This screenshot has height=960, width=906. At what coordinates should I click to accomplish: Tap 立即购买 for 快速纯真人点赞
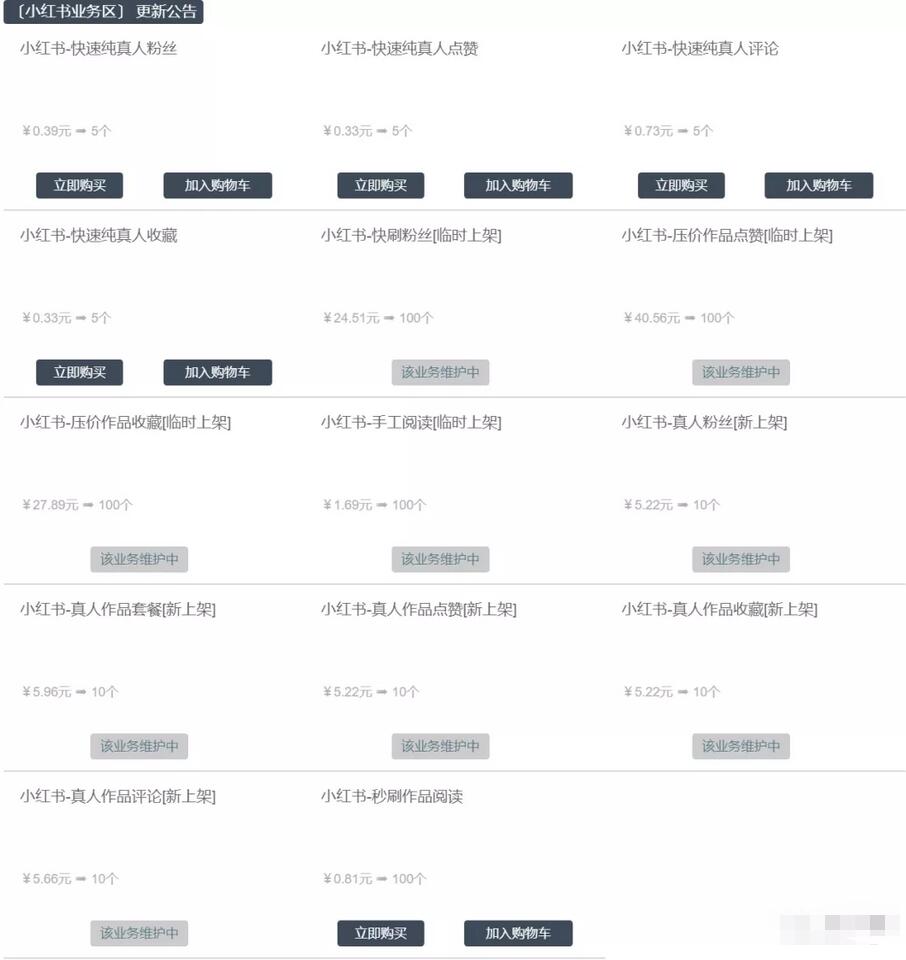(380, 185)
